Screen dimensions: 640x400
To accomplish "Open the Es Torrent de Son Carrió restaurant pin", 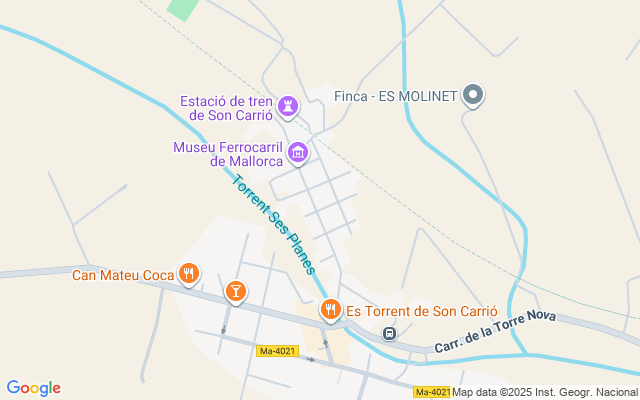I will 330,310.
